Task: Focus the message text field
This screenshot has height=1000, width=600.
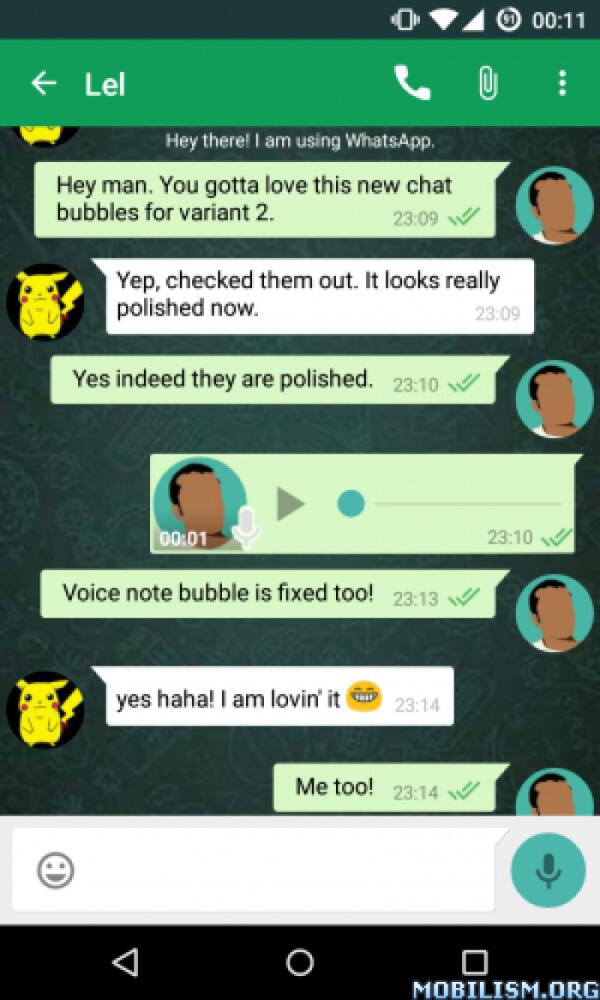Action: coord(280,870)
